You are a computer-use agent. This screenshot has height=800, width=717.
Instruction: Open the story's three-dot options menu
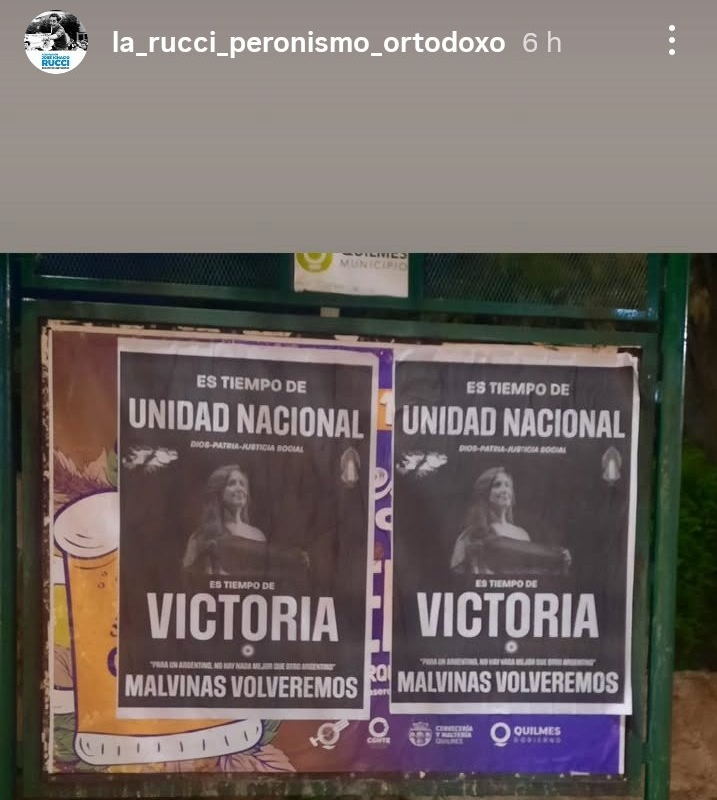(672, 40)
